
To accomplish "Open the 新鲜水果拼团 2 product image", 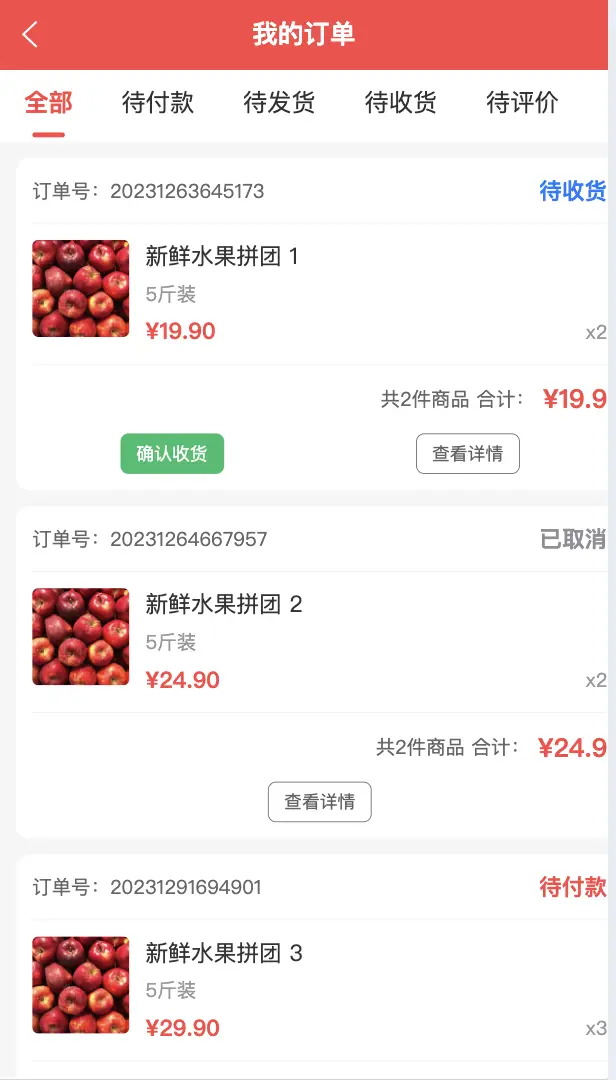I will click(x=81, y=637).
